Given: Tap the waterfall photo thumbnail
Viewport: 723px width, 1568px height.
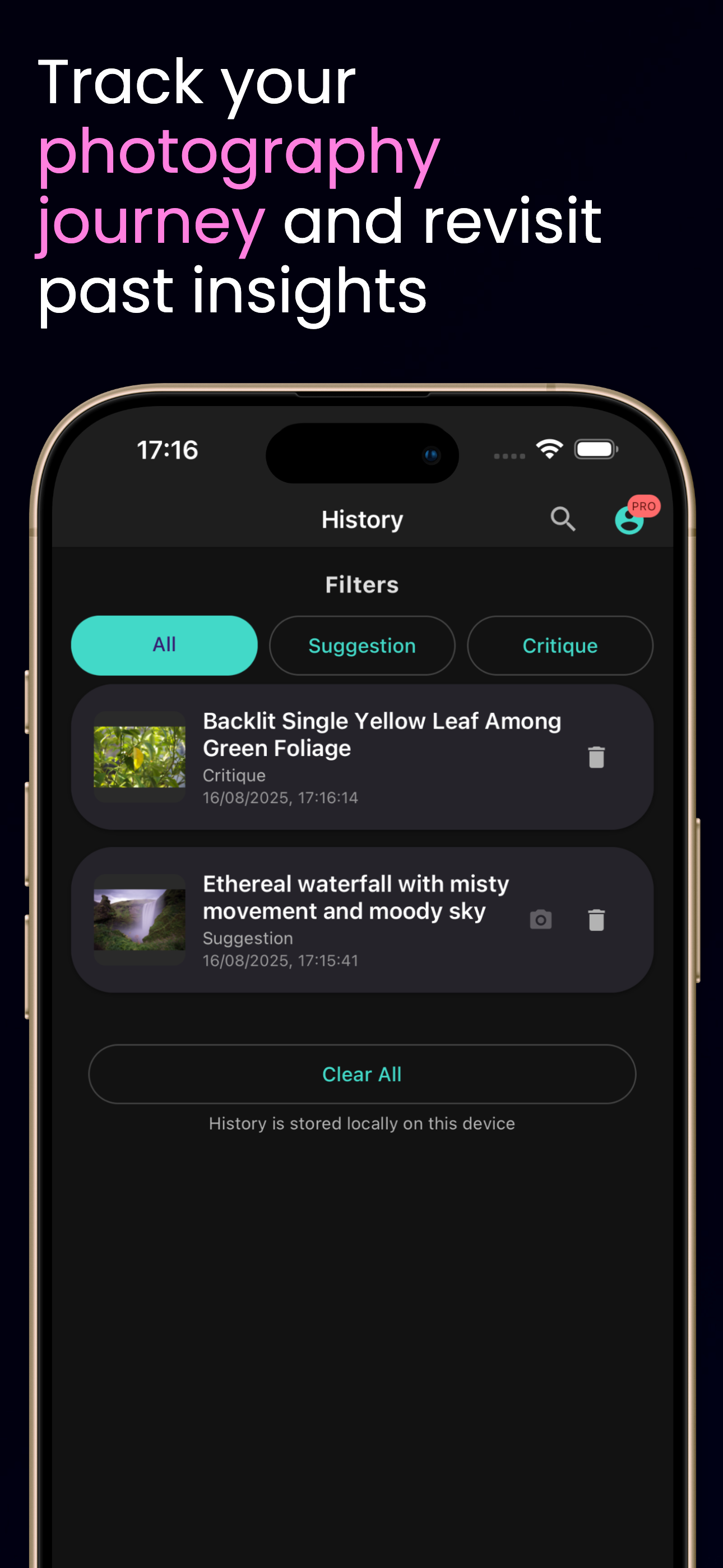Looking at the screenshot, I should (x=139, y=920).
